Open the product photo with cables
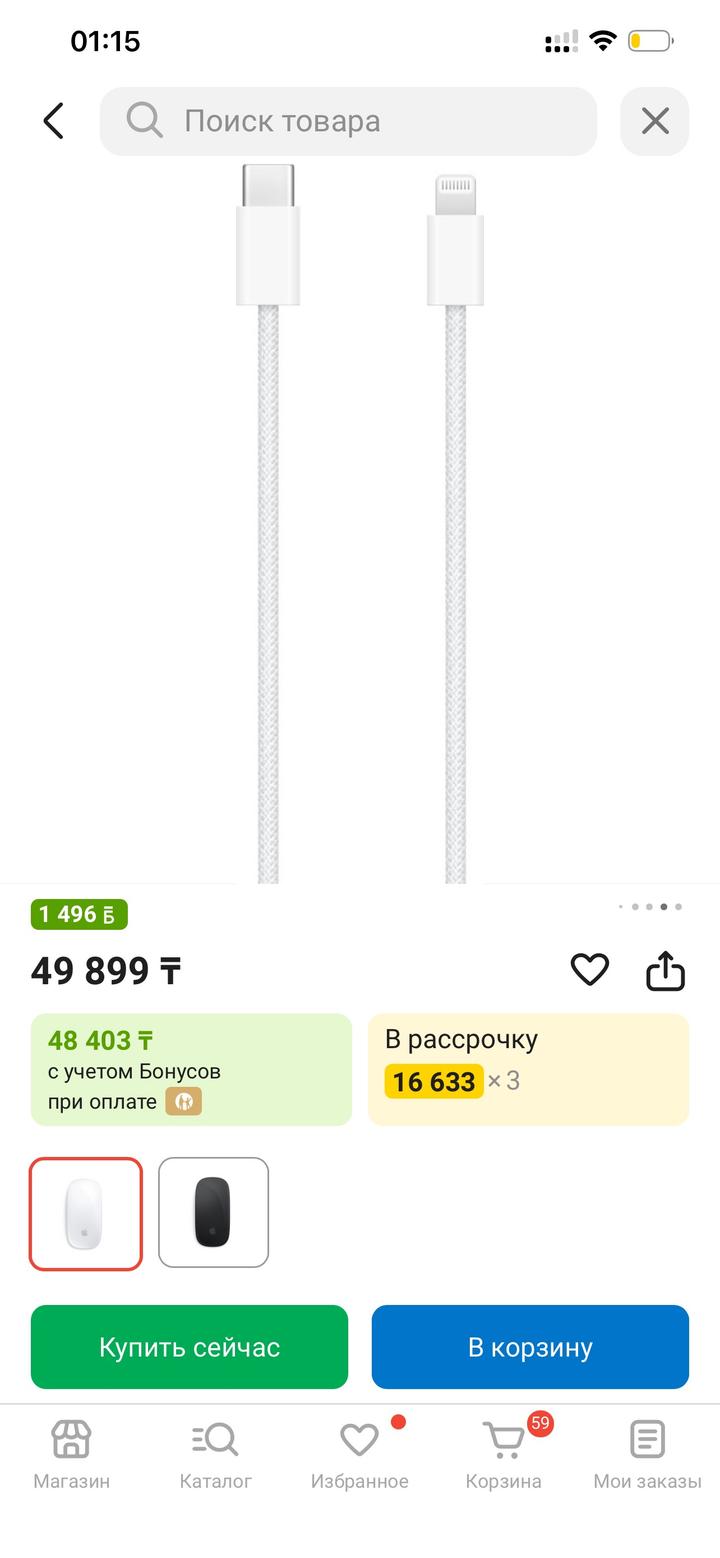Image resolution: width=720 pixels, height=1558 pixels. (x=360, y=520)
